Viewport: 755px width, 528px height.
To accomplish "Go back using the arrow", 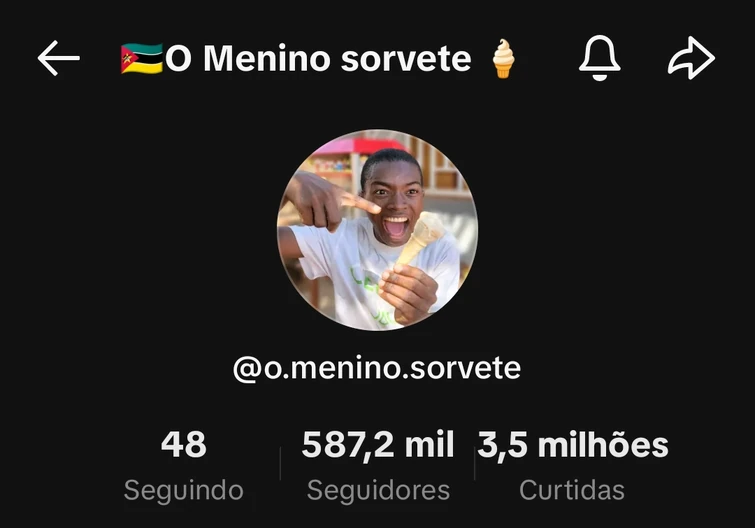I will tap(58, 59).
